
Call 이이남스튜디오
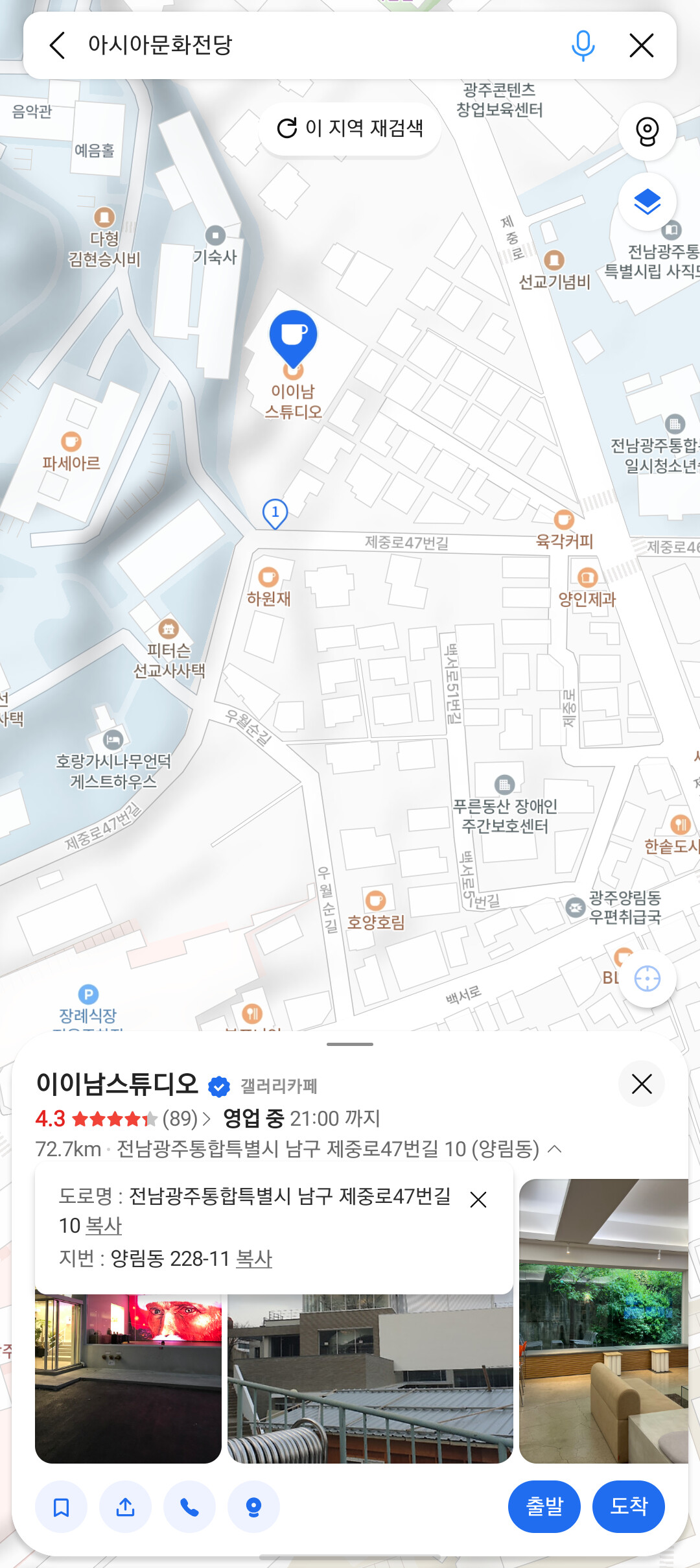click(189, 1507)
